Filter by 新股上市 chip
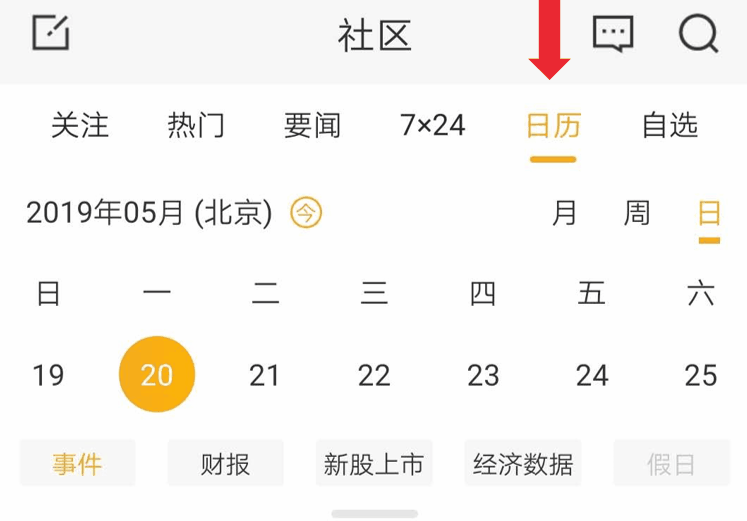747x521 pixels. coord(374,464)
